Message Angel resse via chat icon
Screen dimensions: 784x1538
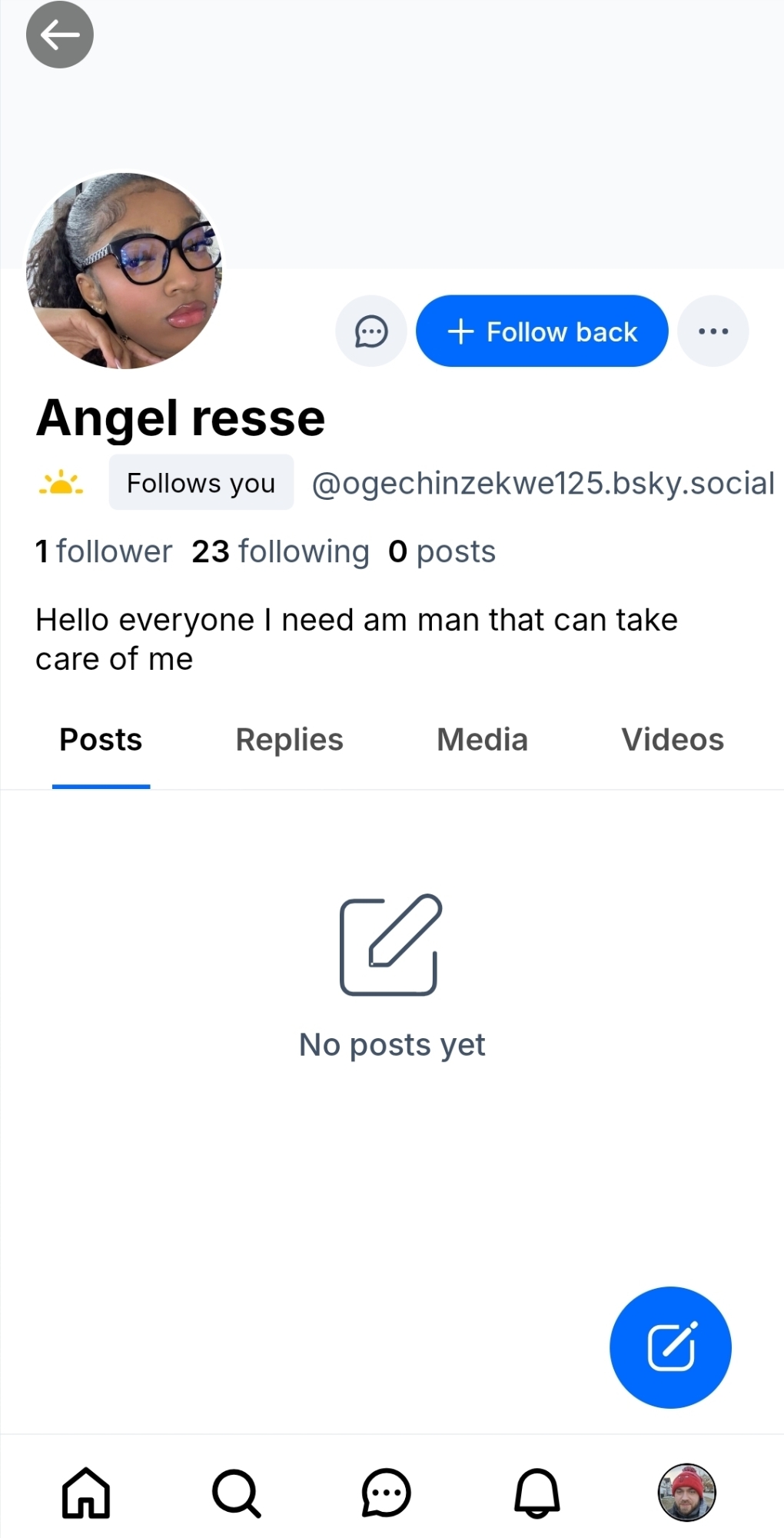(371, 331)
